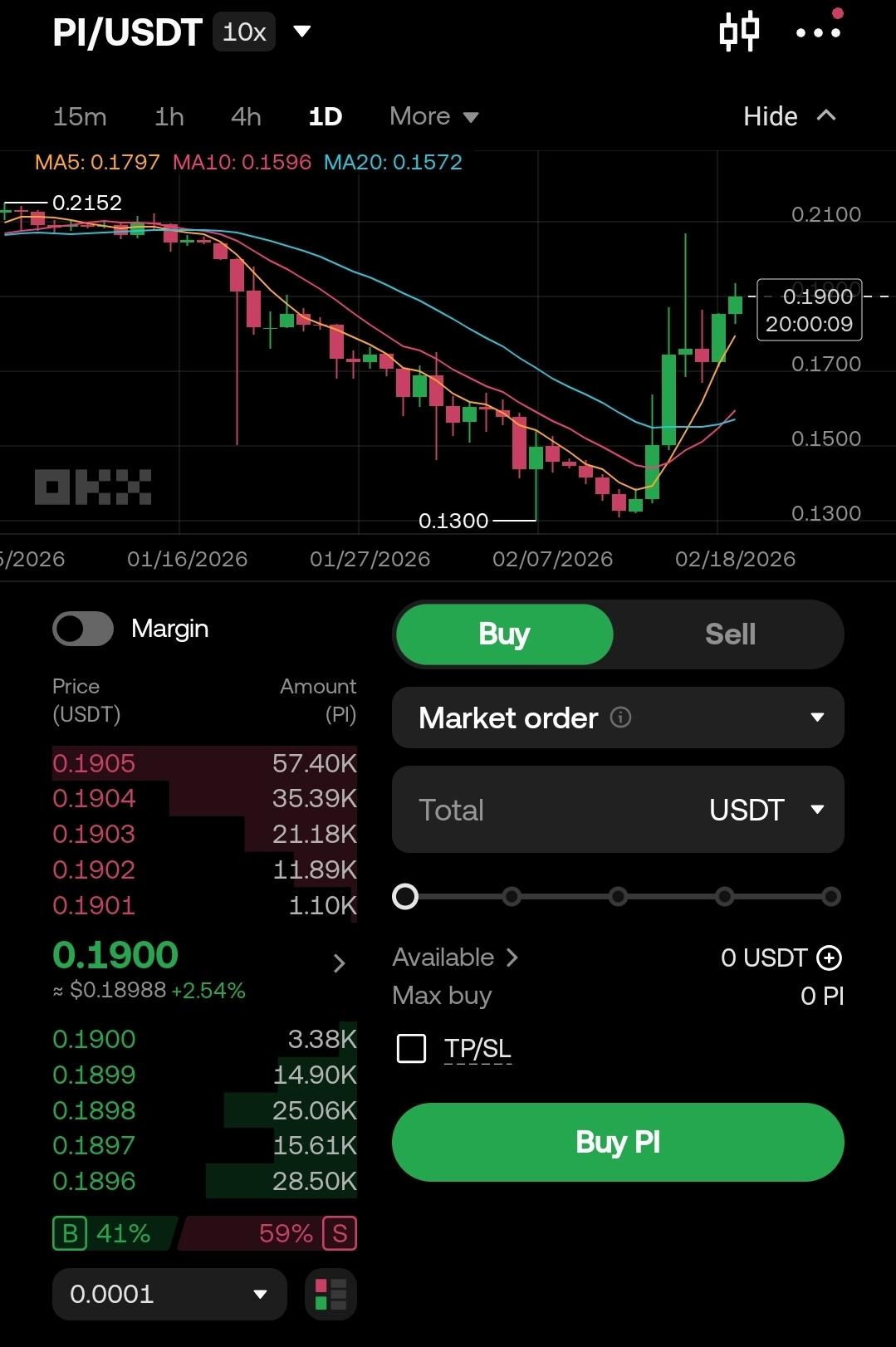Switch to the 4h timeframe

coord(246,116)
